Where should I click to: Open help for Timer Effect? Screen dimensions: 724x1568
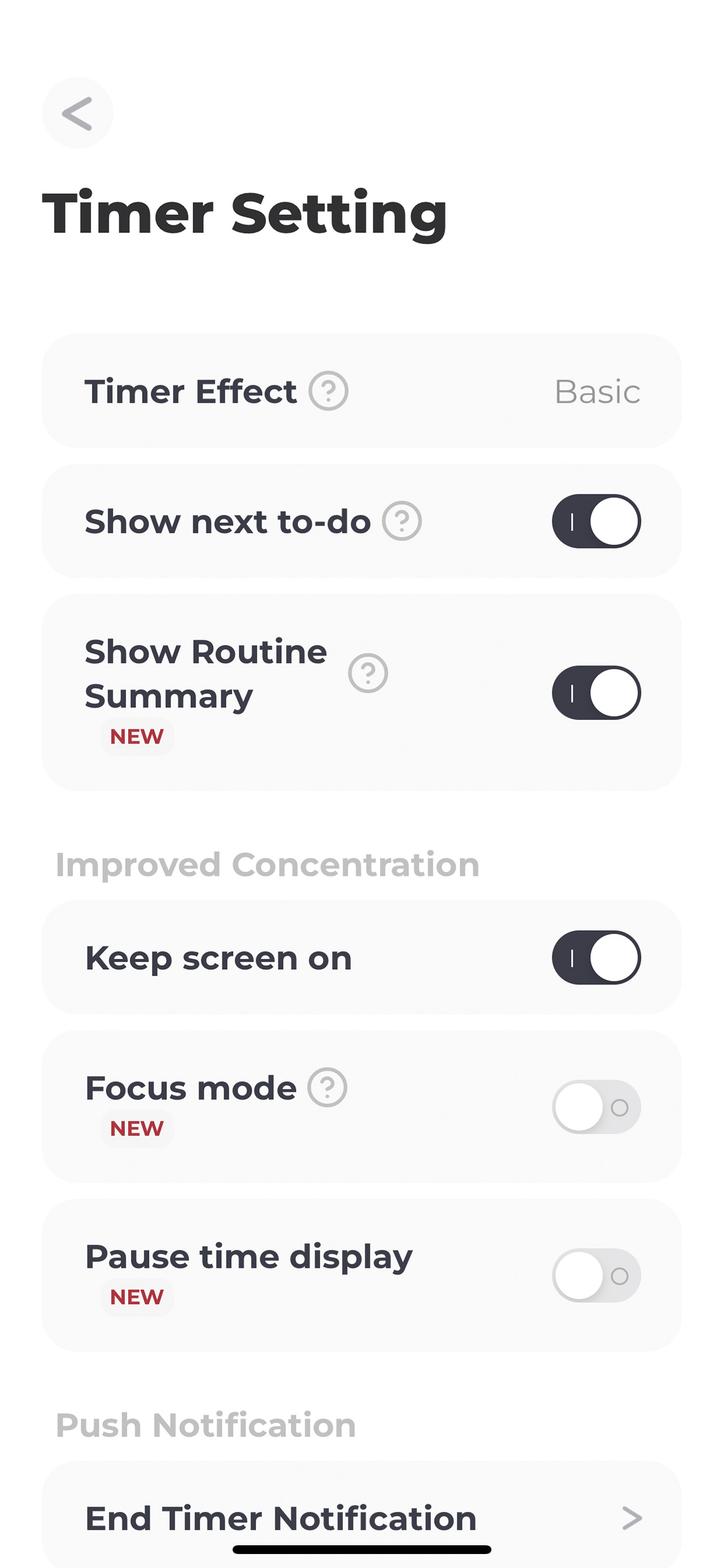(x=329, y=391)
